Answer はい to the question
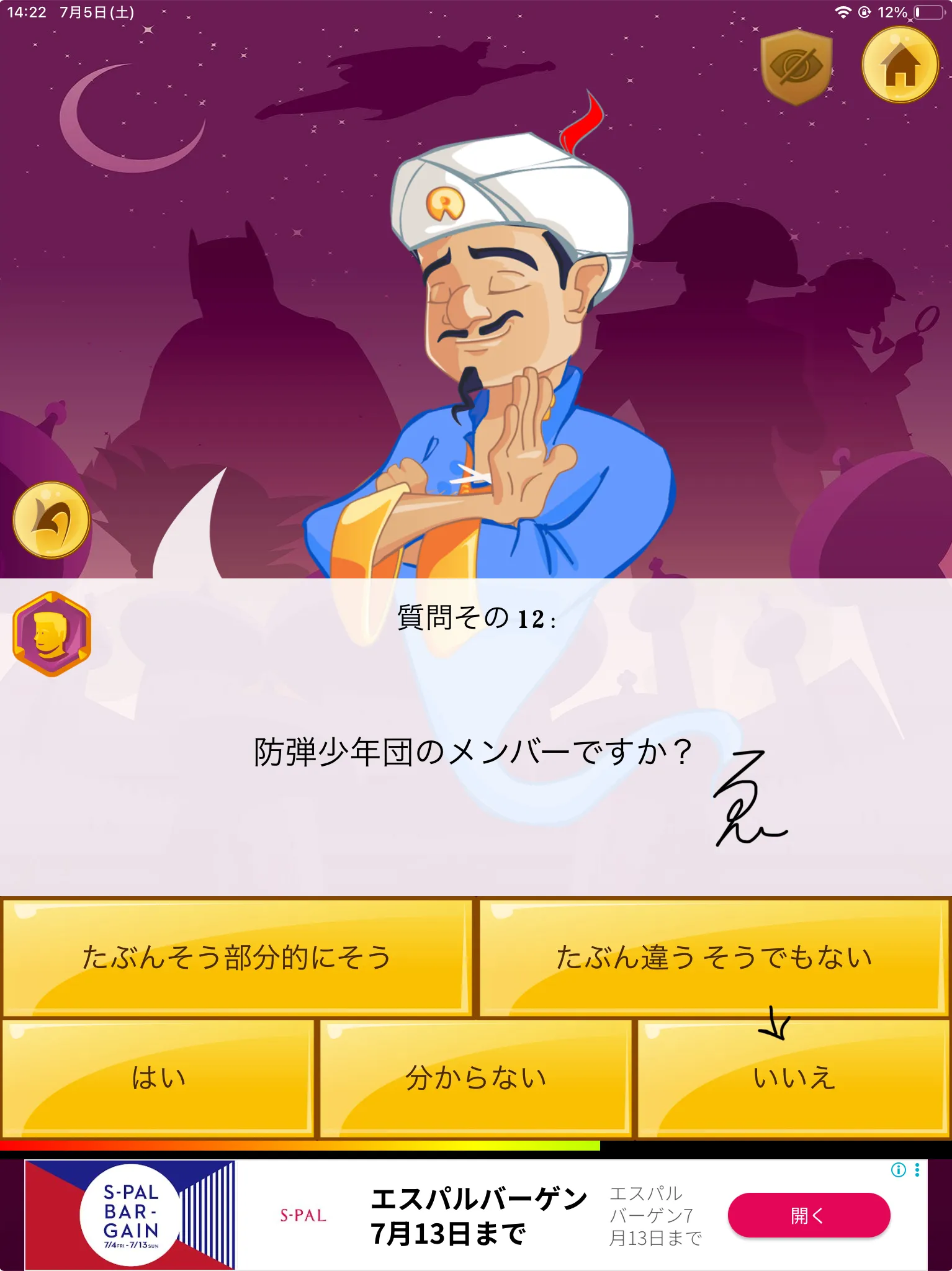Viewport: 952px width, 1271px height. (158, 1078)
